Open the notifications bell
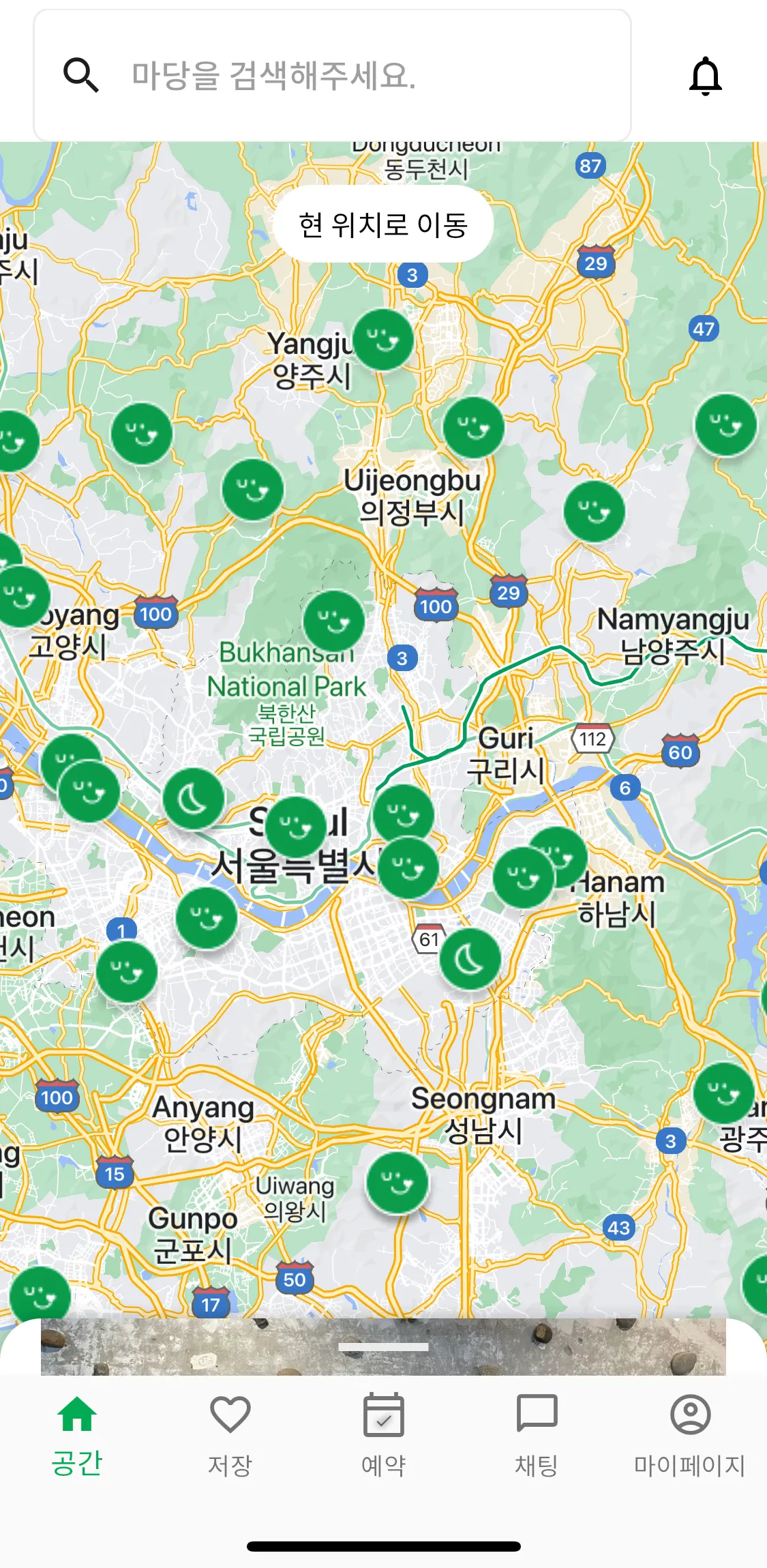Image resolution: width=767 pixels, height=1568 pixels. point(706,75)
